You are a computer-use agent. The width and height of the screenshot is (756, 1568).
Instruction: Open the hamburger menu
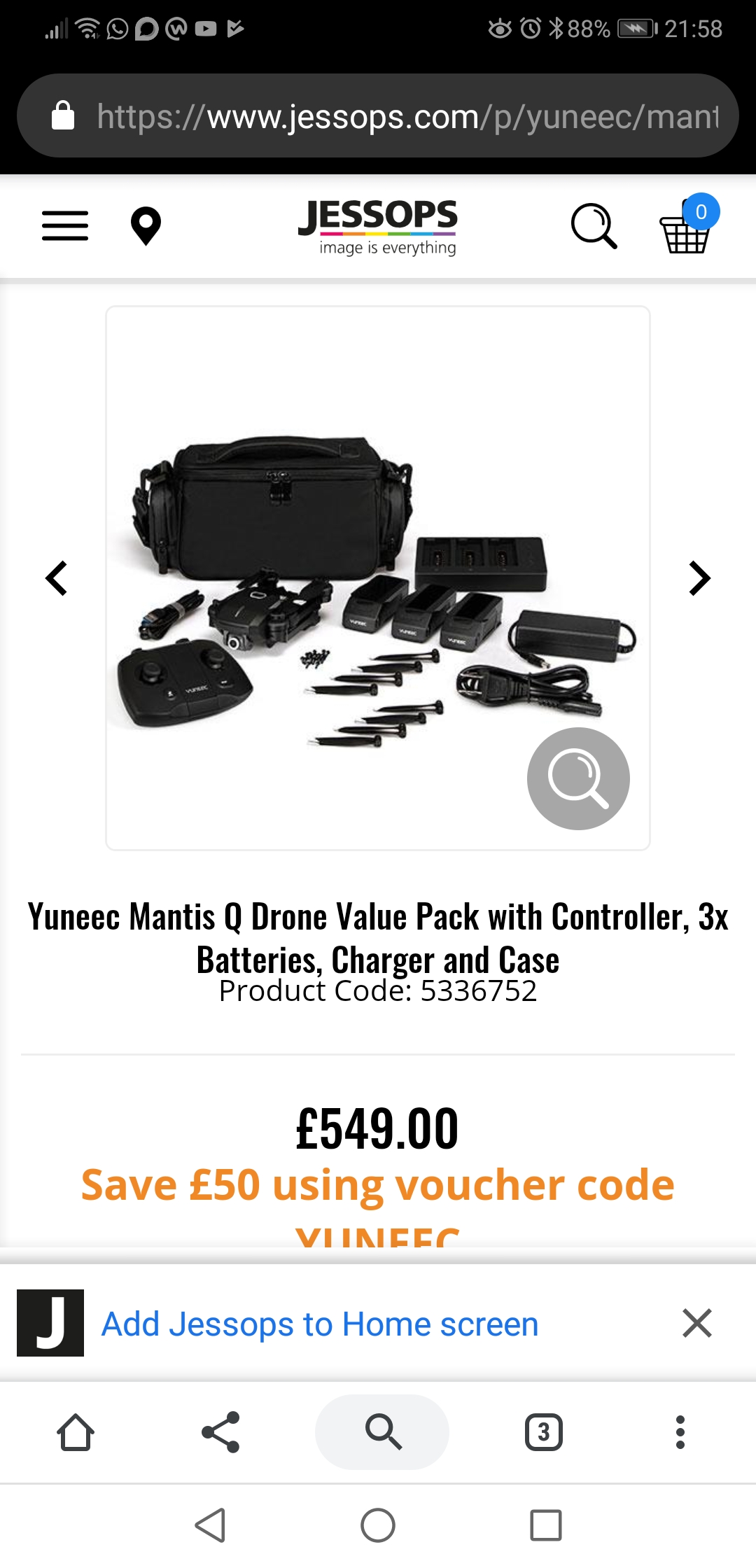click(x=65, y=226)
